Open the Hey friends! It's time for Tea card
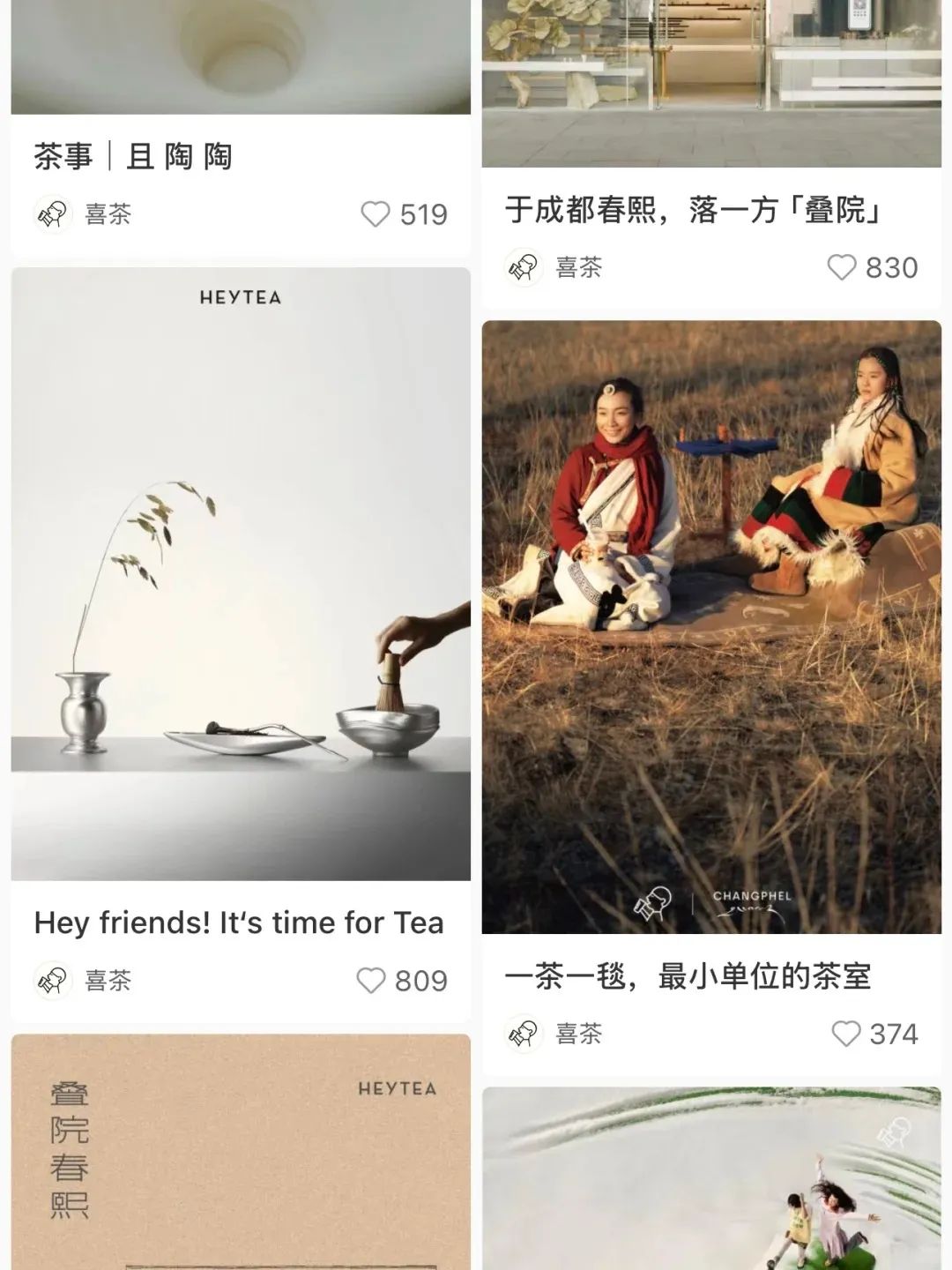 pyautogui.click(x=240, y=573)
